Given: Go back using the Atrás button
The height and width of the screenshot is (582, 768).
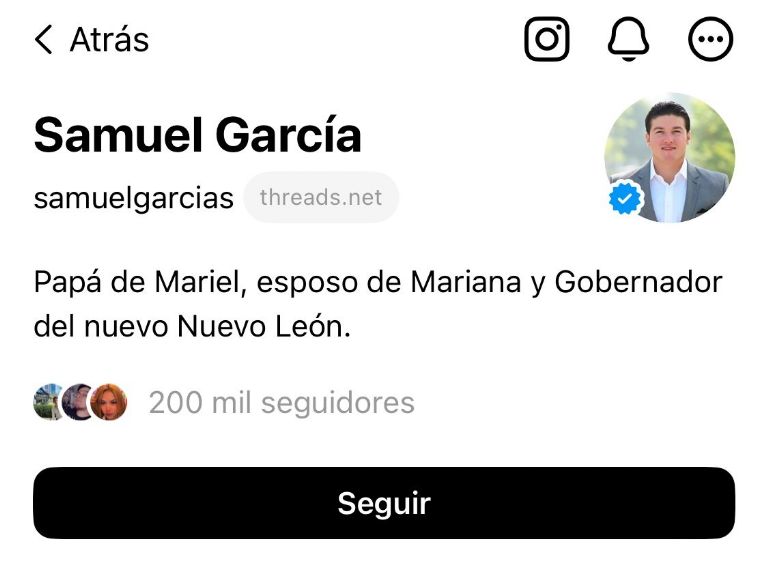Looking at the screenshot, I should (x=91, y=40).
